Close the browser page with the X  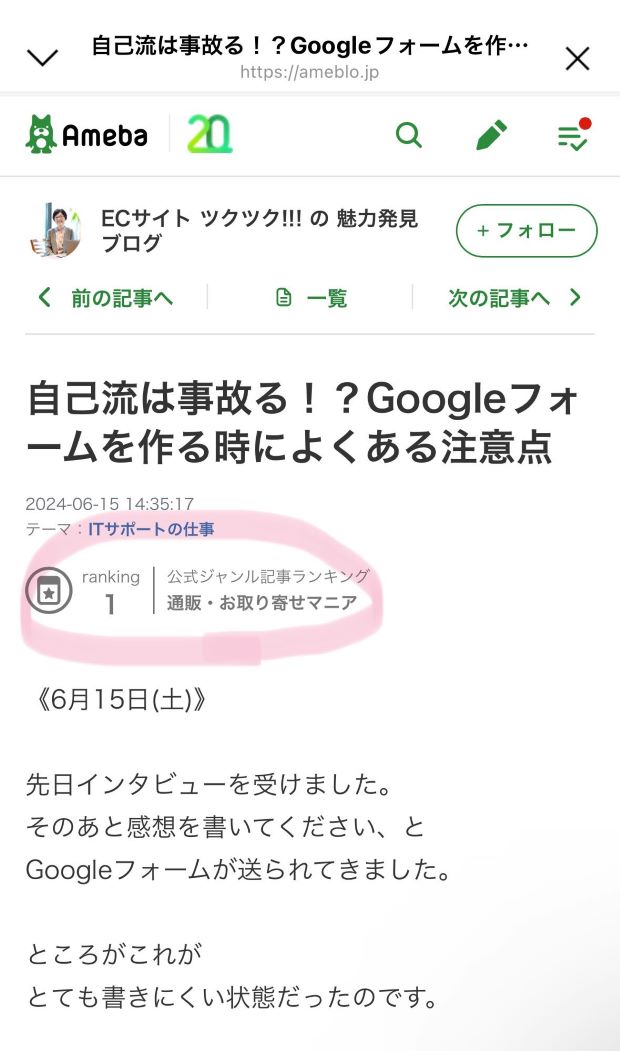coord(577,59)
